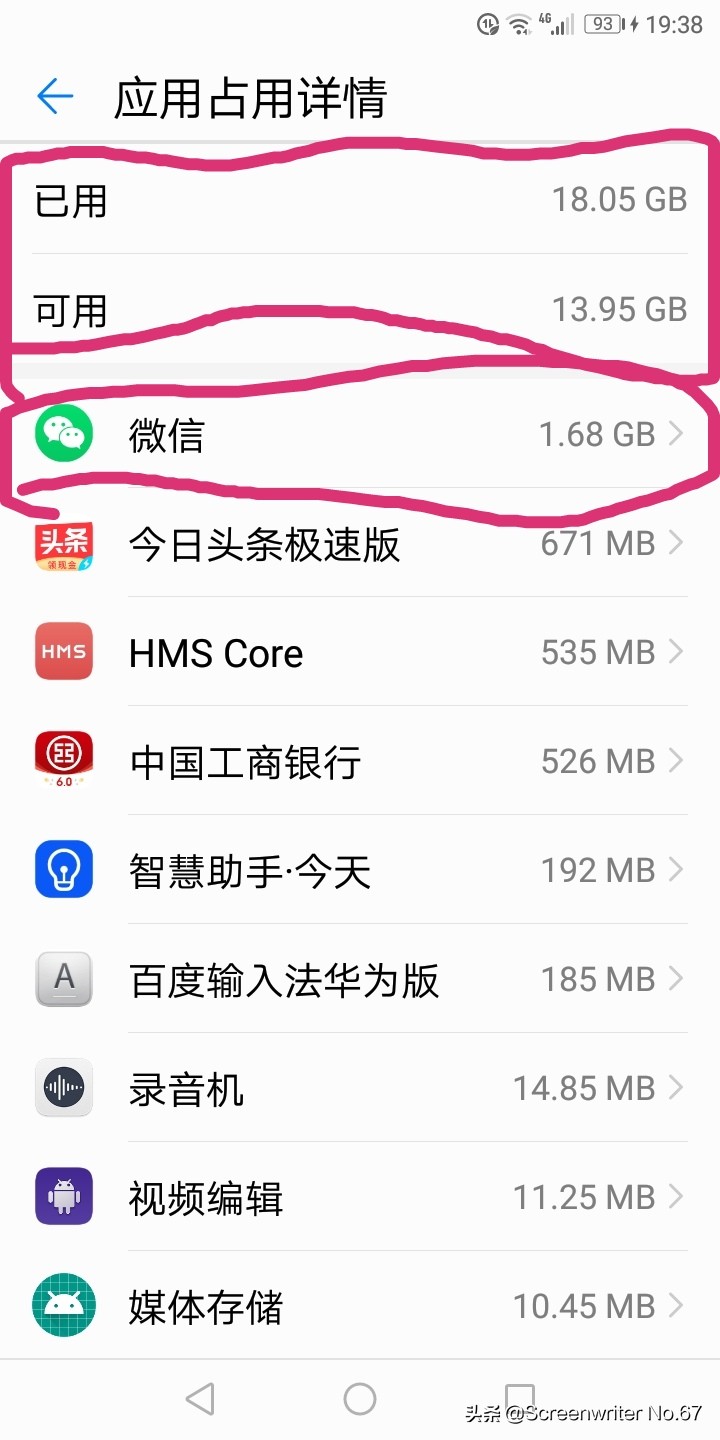Select the 可用 13.95 GB row
Viewport: 720px width, 1440px height.
pyautogui.click(x=360, y=310)
